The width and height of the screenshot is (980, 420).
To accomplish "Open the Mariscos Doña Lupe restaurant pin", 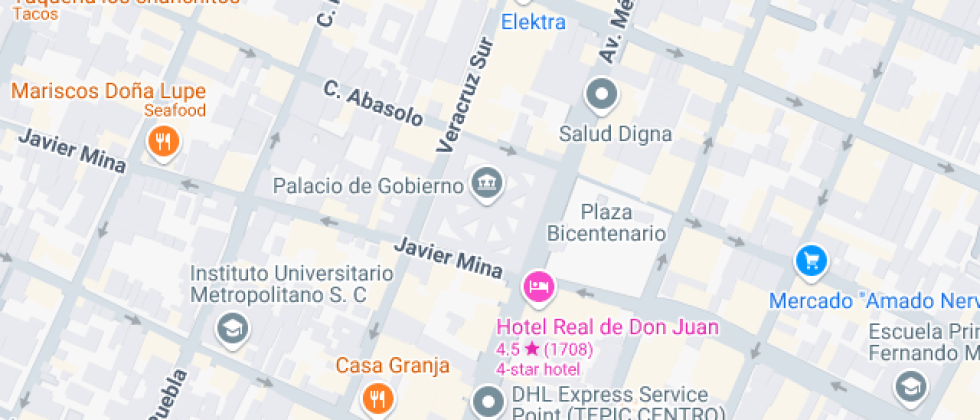I will pos(162,141).
